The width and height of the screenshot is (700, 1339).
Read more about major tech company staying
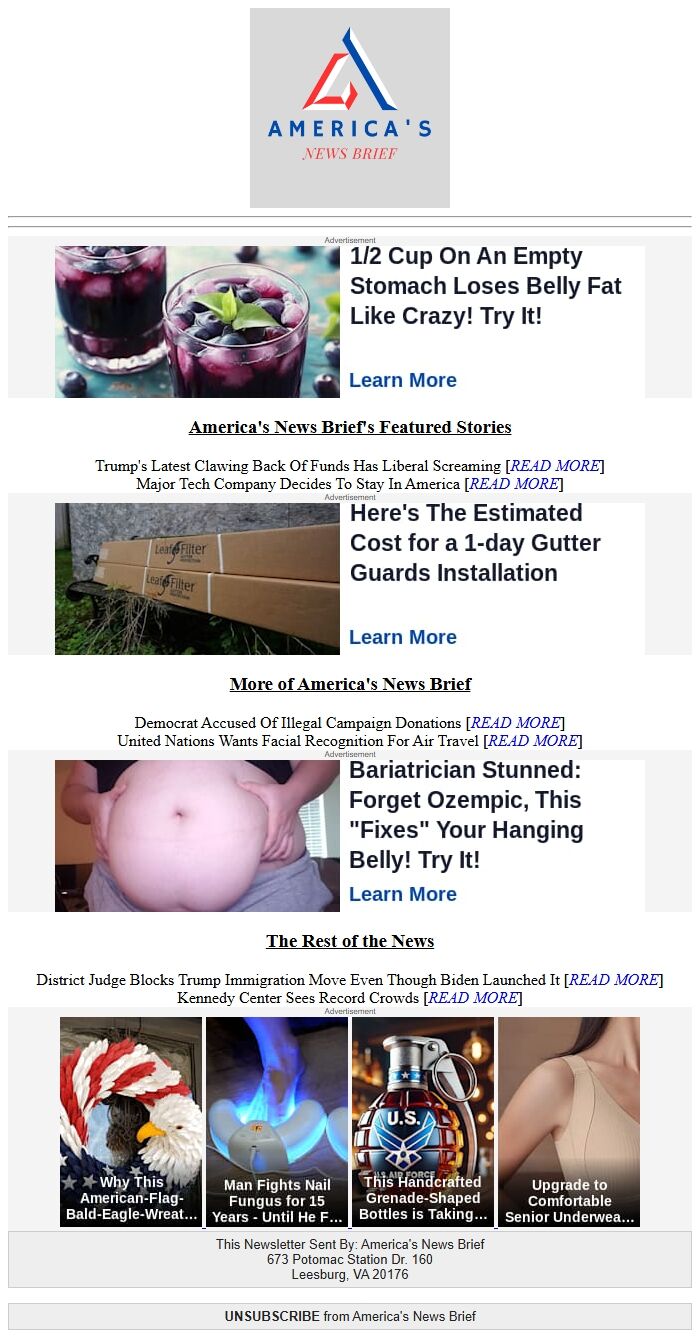[513, 484]
